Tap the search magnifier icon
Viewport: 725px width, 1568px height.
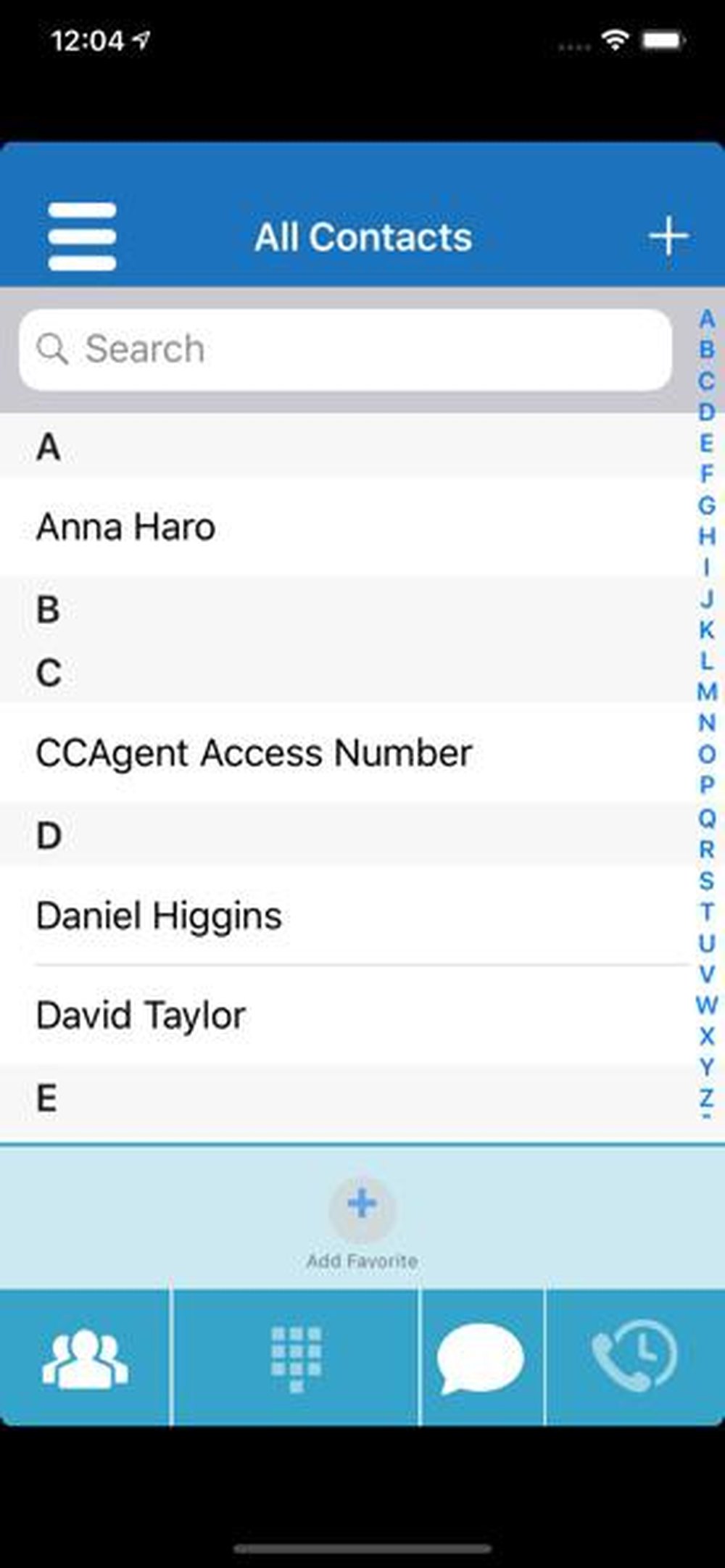pos(54,349)
